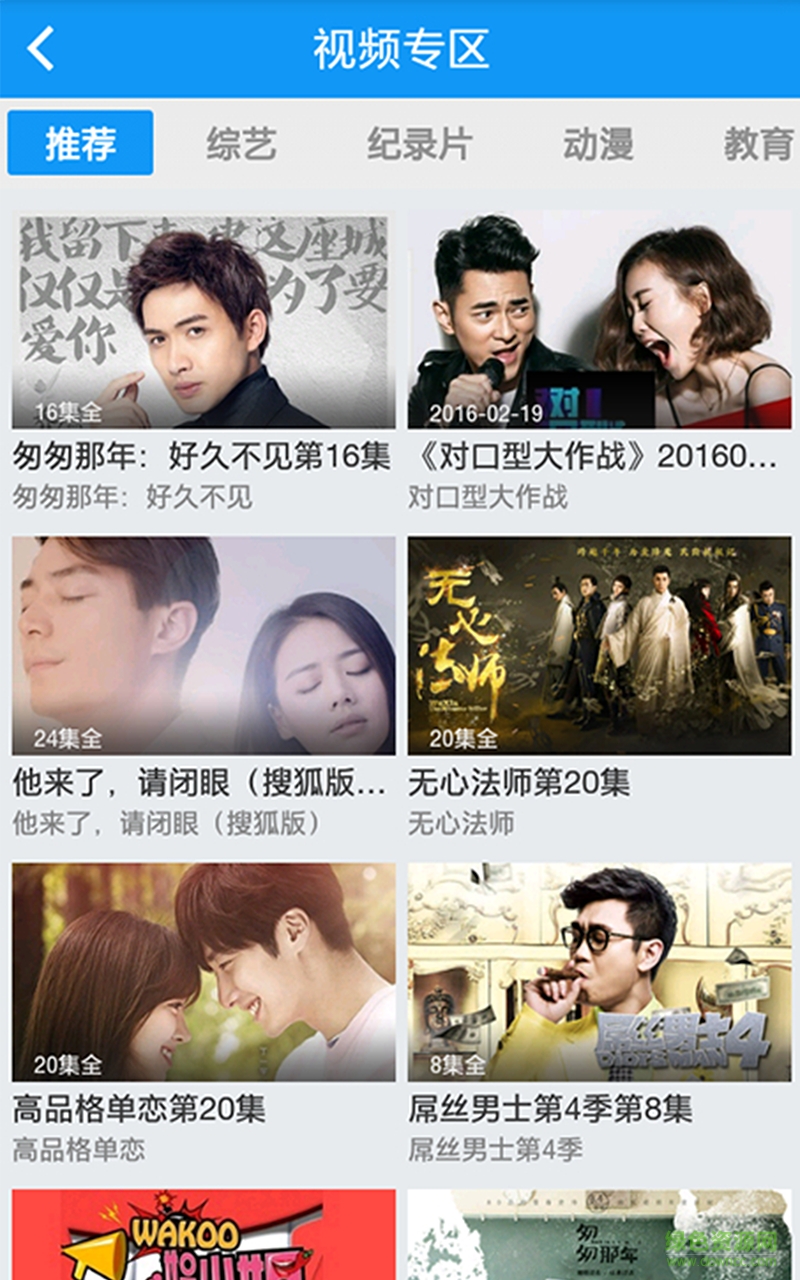Show the 教育 tab
This screenshot has height=1280, width=800.
[758, 144]
